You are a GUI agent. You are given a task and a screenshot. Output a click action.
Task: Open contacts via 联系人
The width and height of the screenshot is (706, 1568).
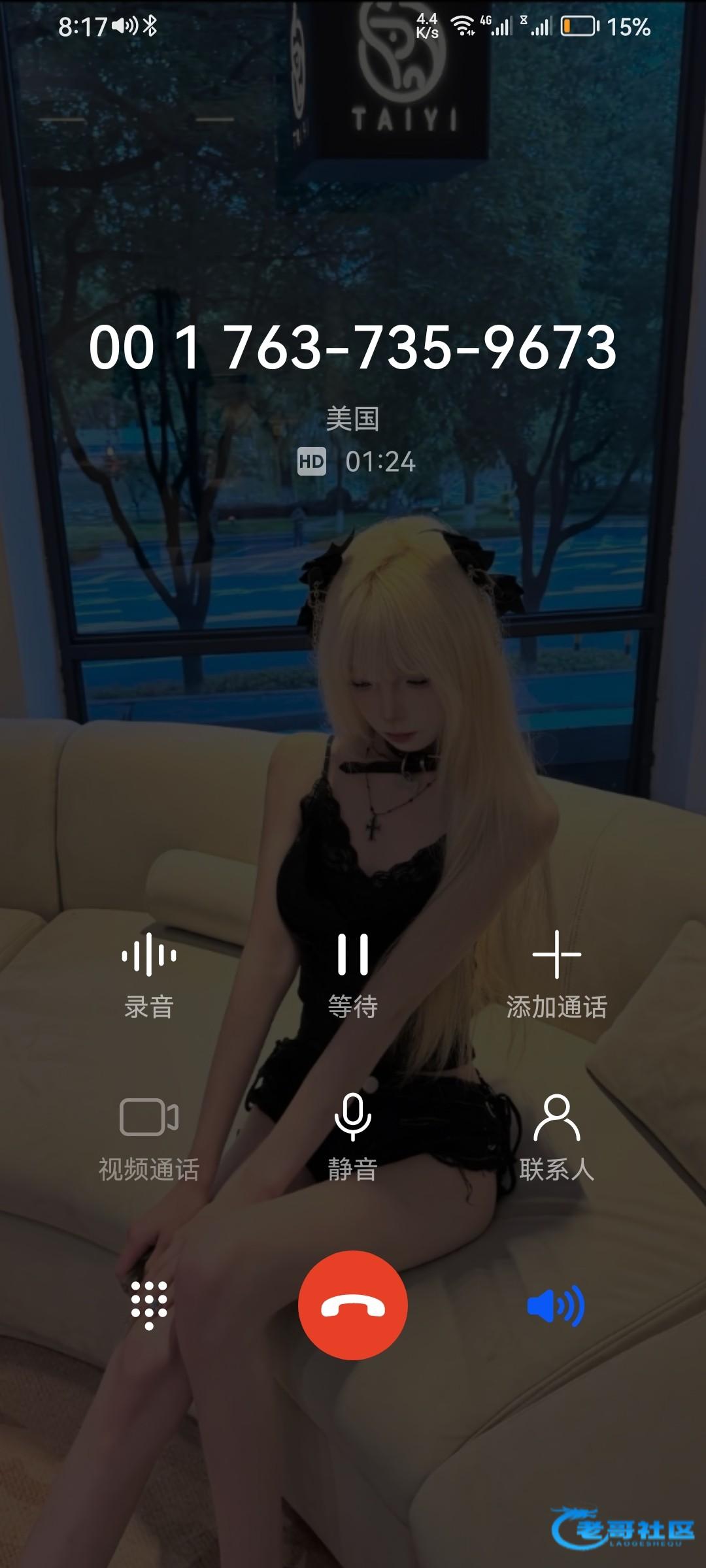(556, 1137)
